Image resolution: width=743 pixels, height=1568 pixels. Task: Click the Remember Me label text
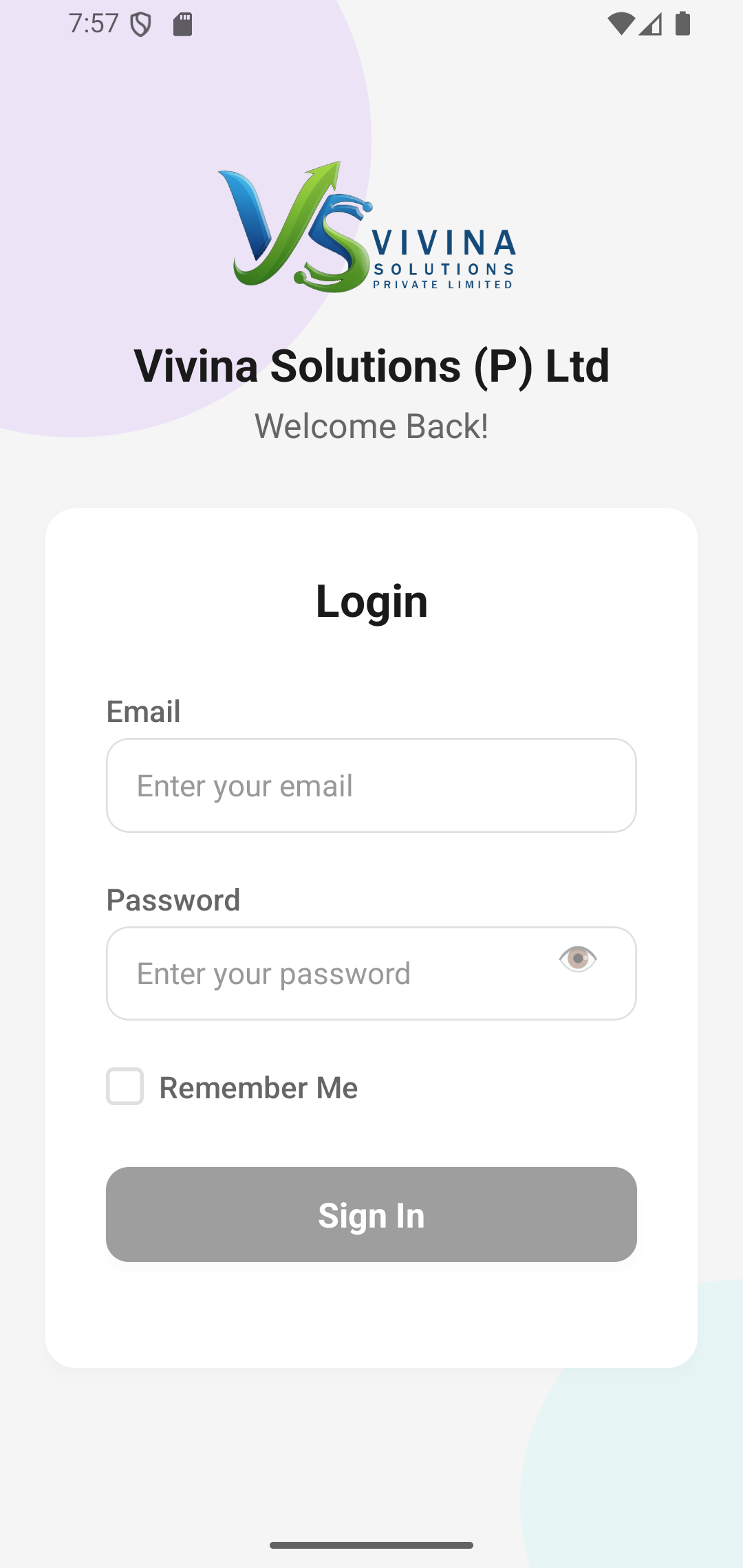(258, 1087)
